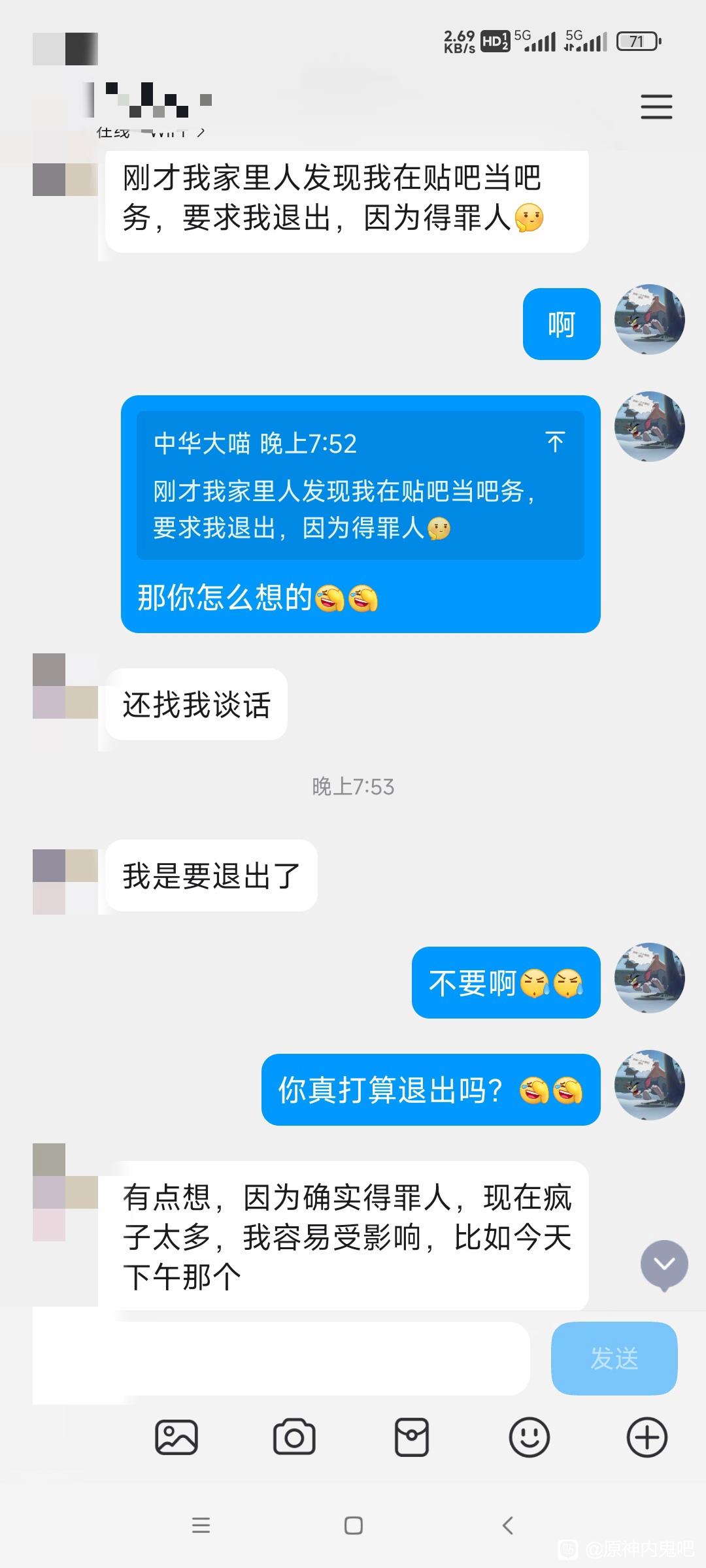
Task: Open the emoji smiley picker
Action: click(529, 1437)
